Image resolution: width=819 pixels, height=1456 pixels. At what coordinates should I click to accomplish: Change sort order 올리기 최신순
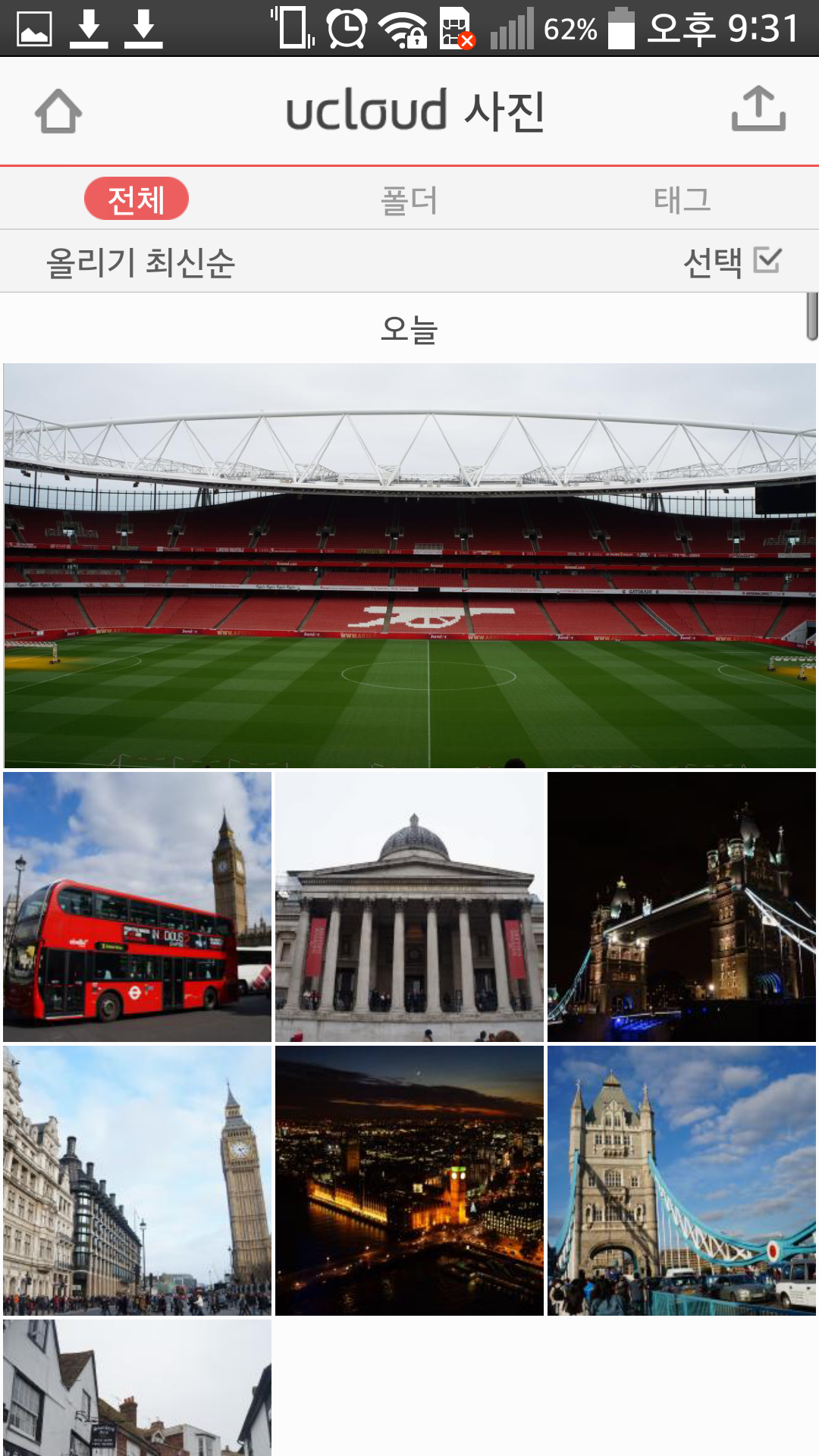point(141,262)
